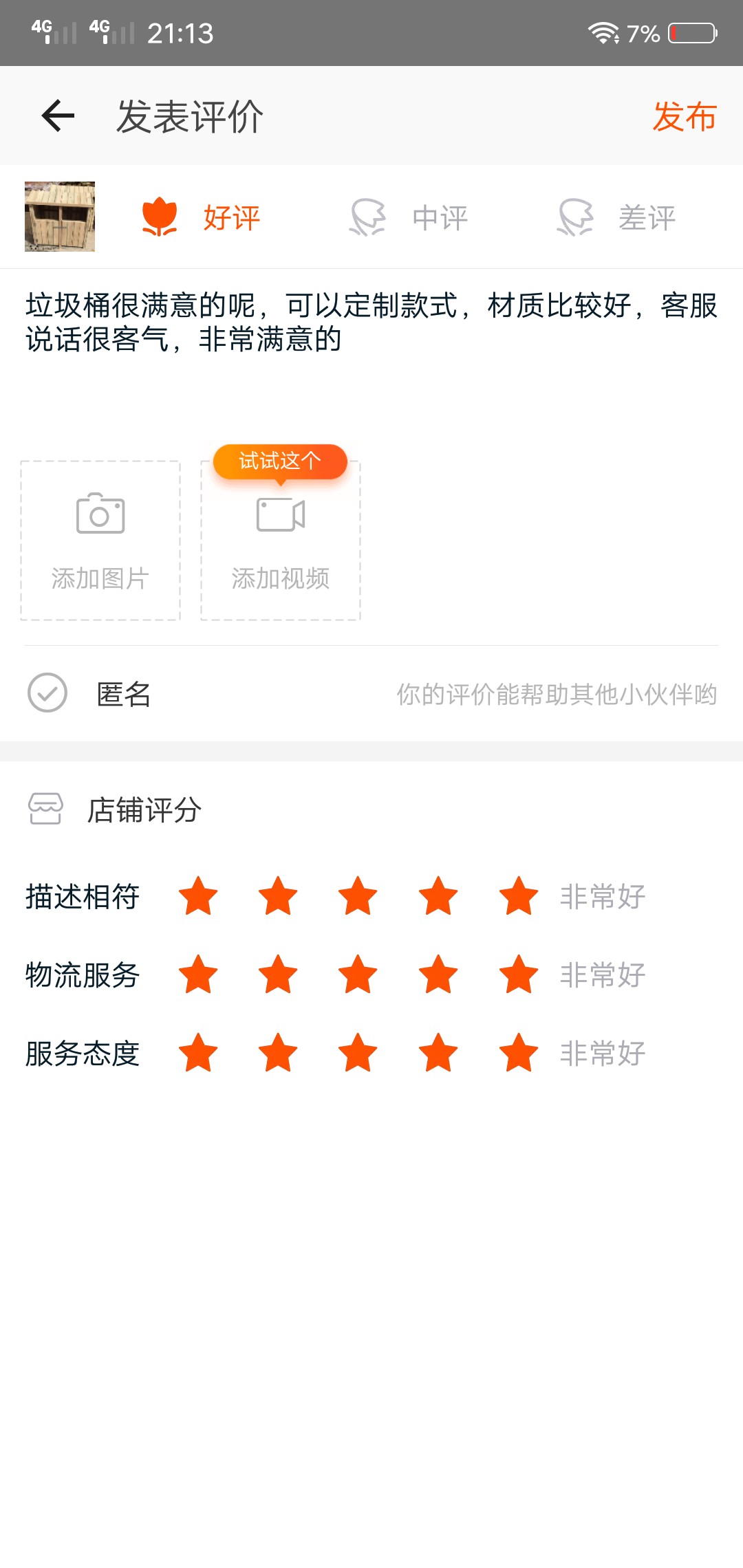
Task: Set 物流服务 rating to four stars
Action: (x=438, y=974)
